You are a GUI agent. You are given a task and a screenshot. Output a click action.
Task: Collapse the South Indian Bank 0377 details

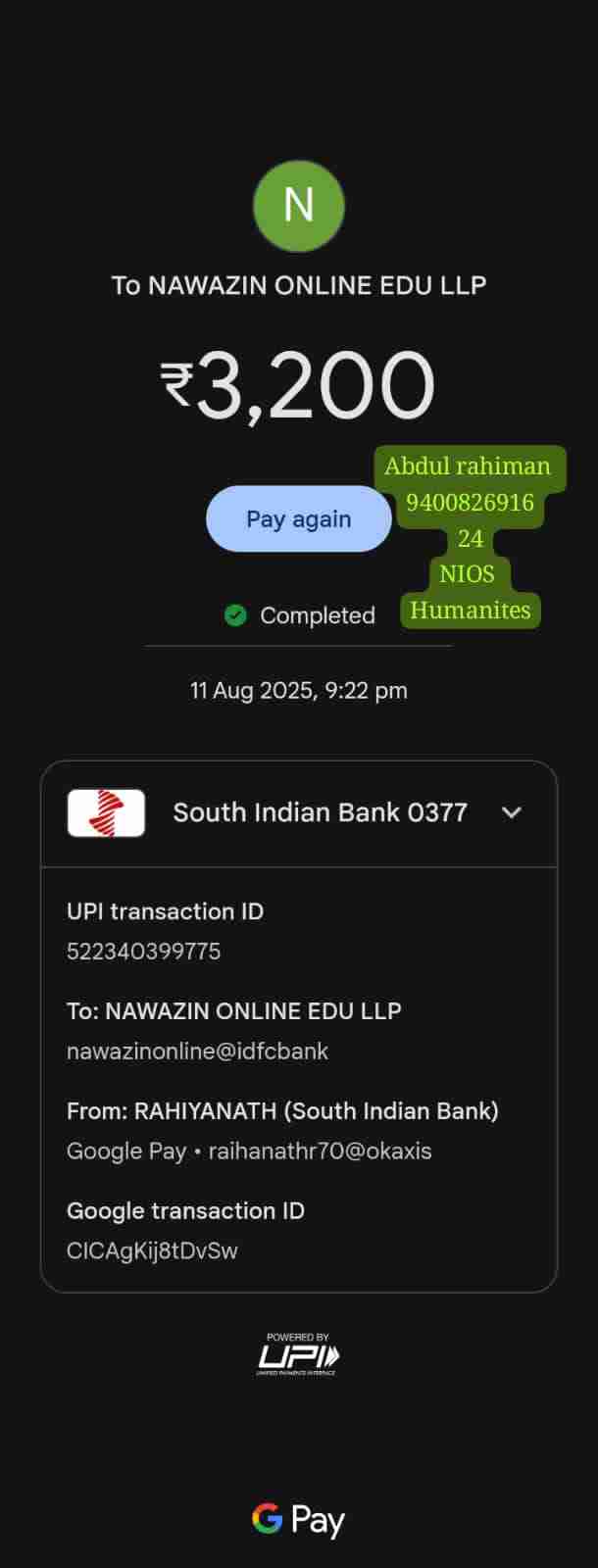(511, 812)
